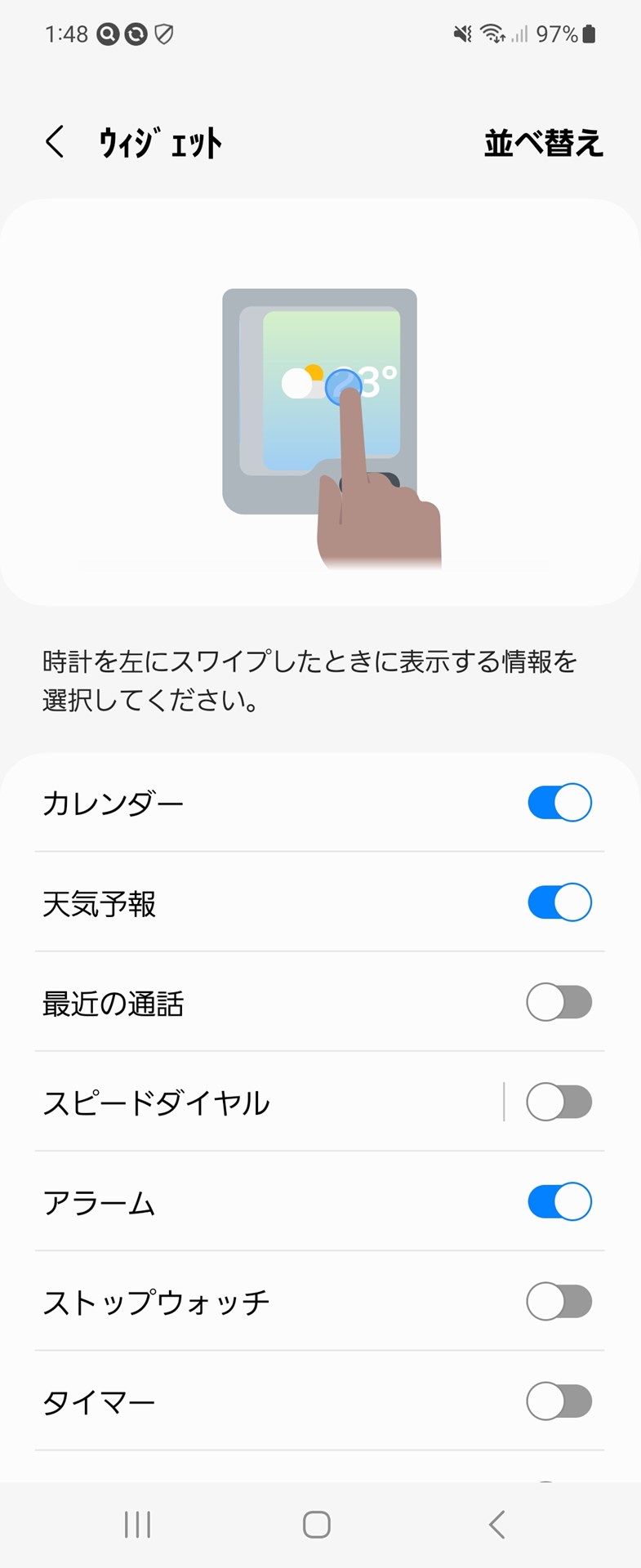Tap the Wi-Fi icon in the status bar
The width and height of the screenshot is (641, 1568).
(491, 33)
